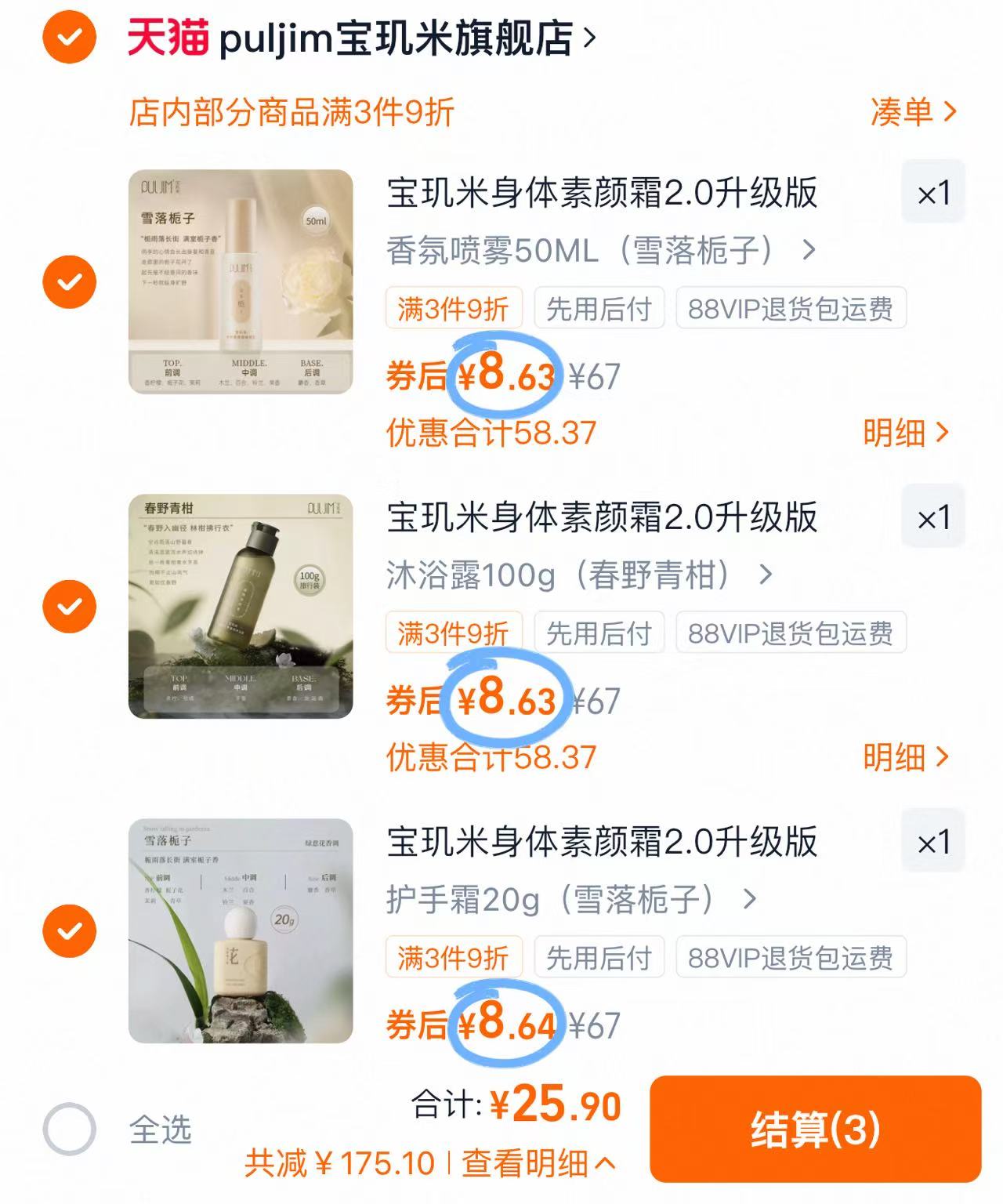The width and height of the screenshot is (1003, 1204).
Task: Click the 满3件9折 tag on the first item
Action: [x=455, y=309]
